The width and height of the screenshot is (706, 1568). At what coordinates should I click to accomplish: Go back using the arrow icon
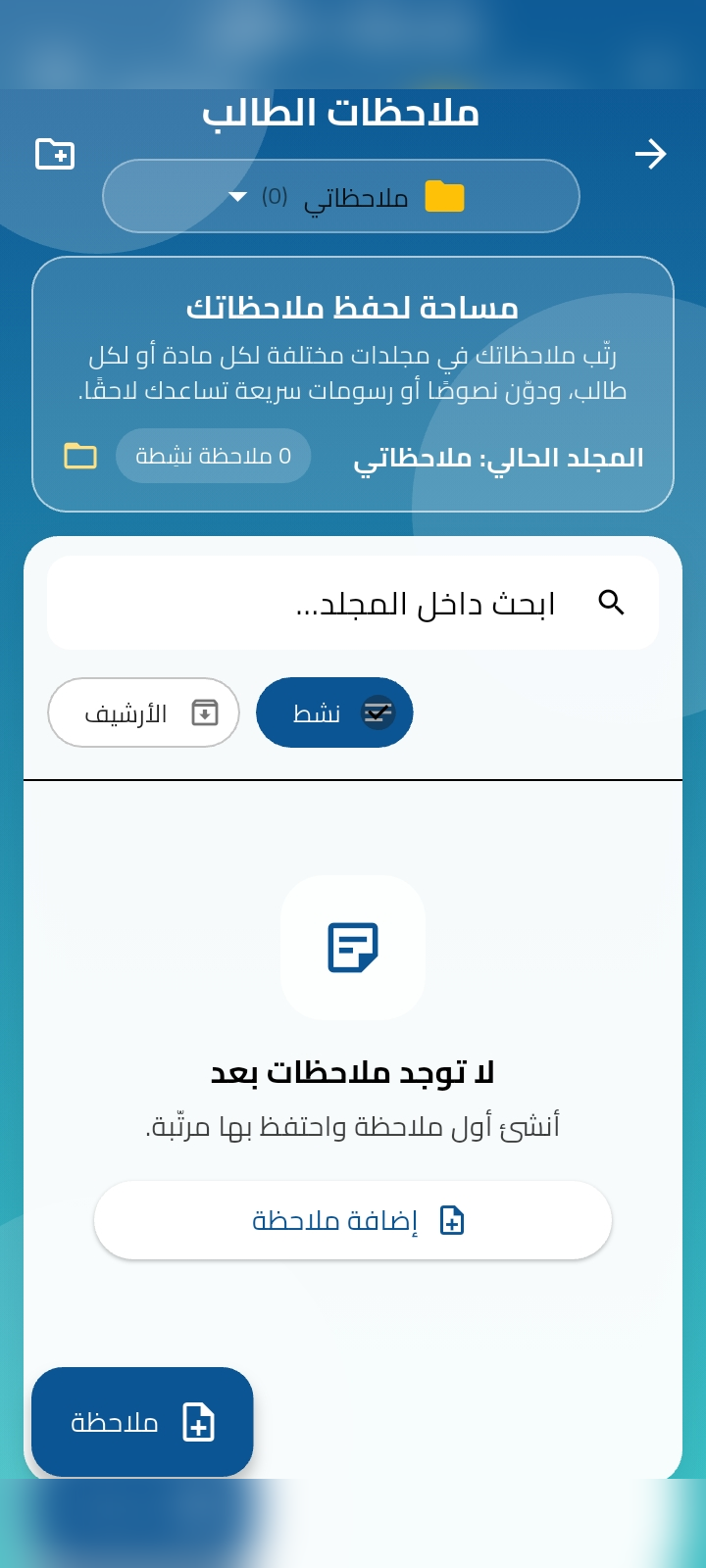click(x=650, y=154)
